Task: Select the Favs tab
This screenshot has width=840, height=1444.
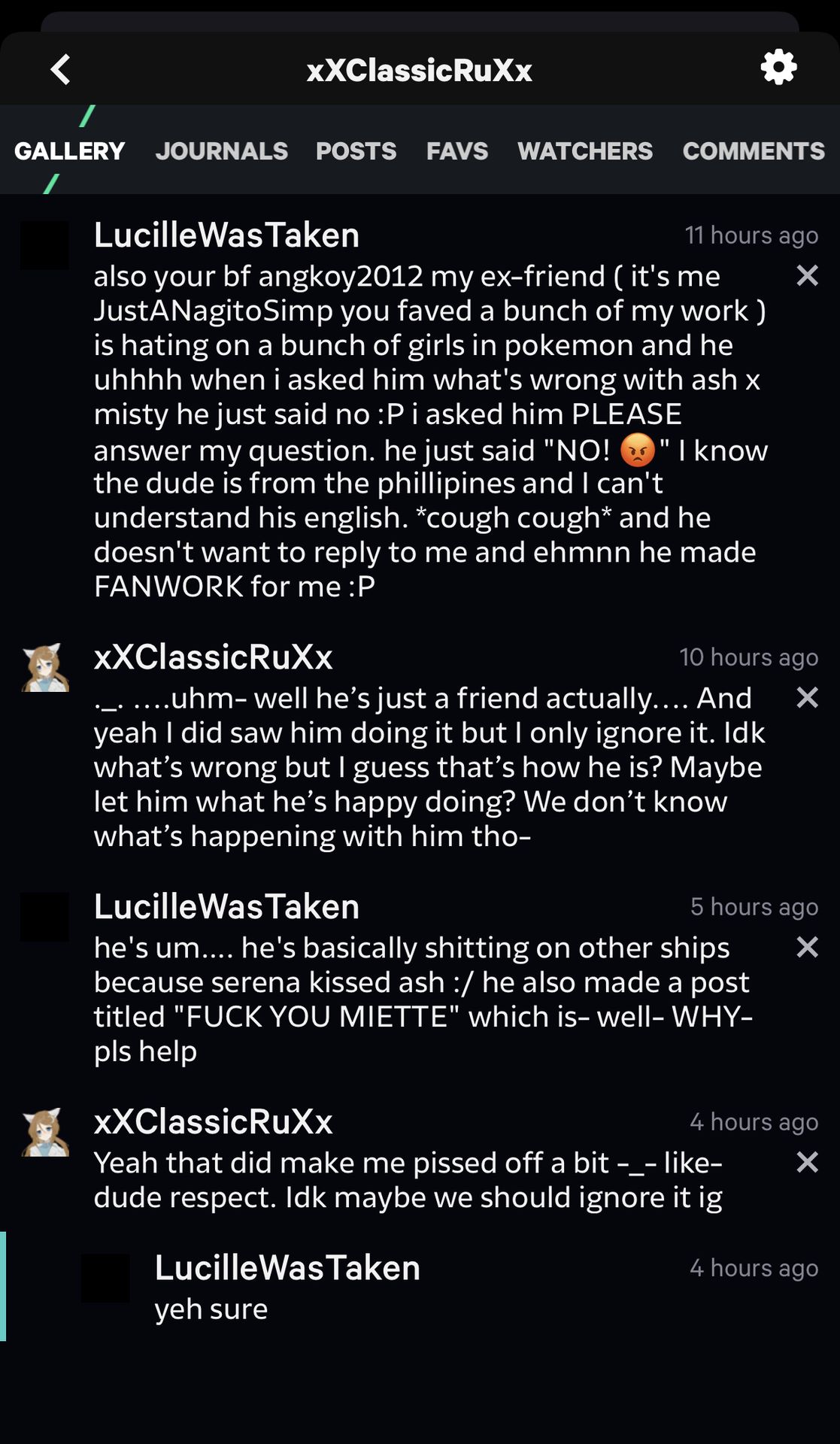Action: (x=457, y=150)
